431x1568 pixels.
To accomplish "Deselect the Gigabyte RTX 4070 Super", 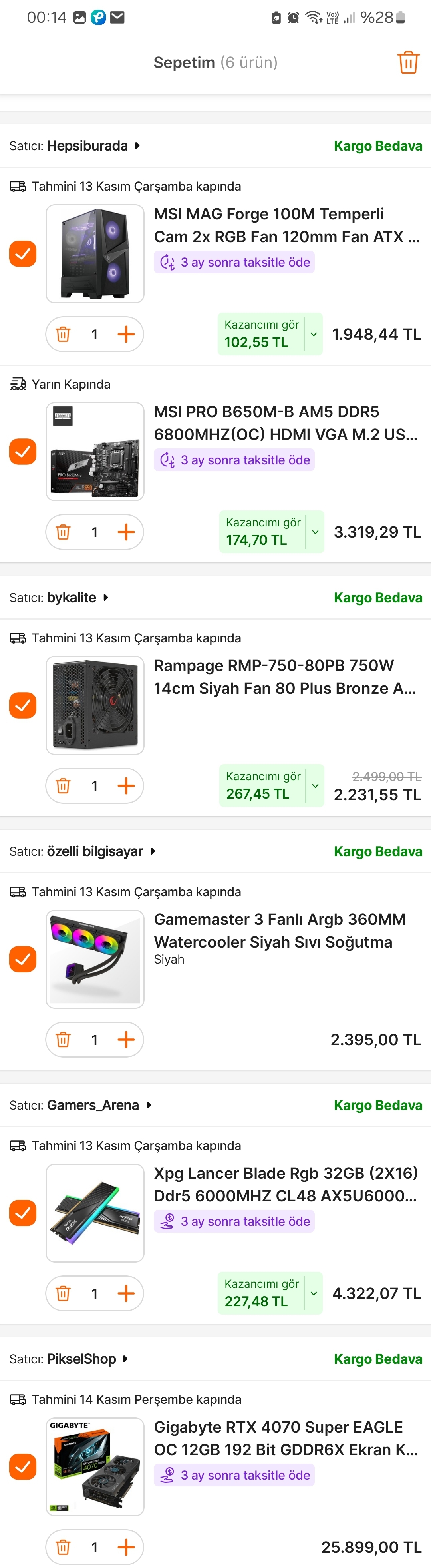I will 22,1467.
